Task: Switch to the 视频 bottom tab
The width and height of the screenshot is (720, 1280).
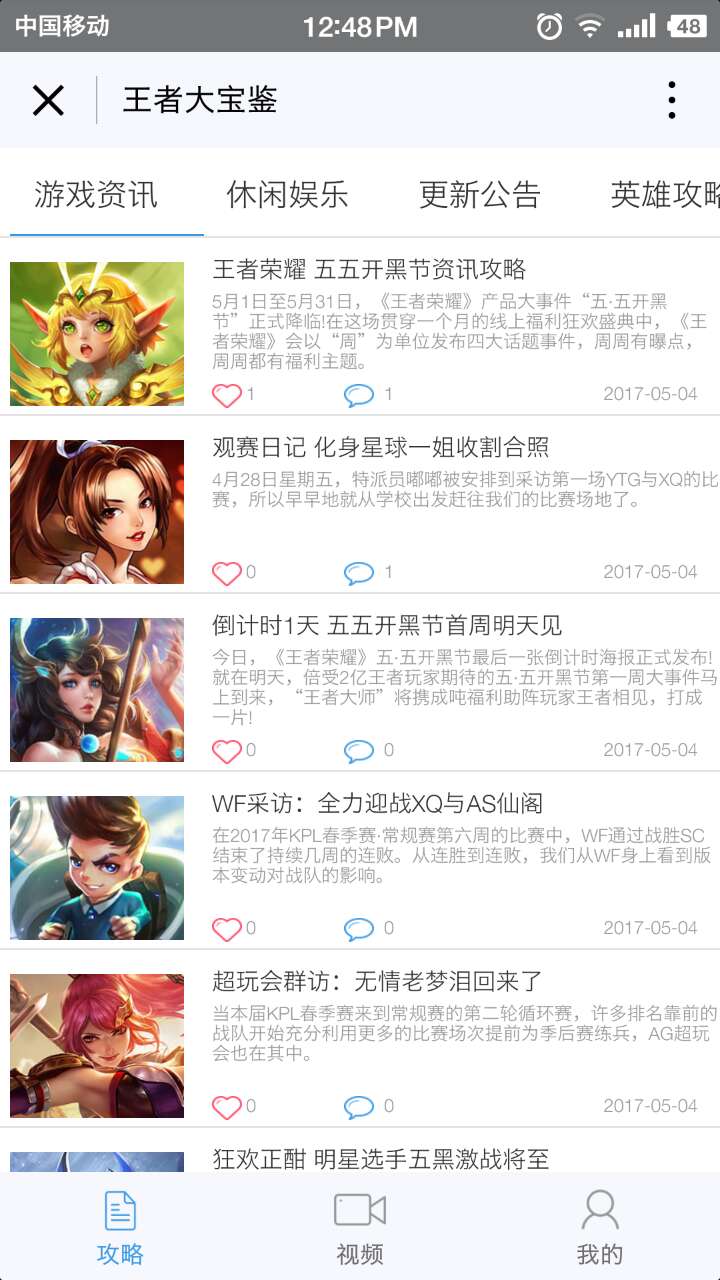Action: coord(360,1227)
